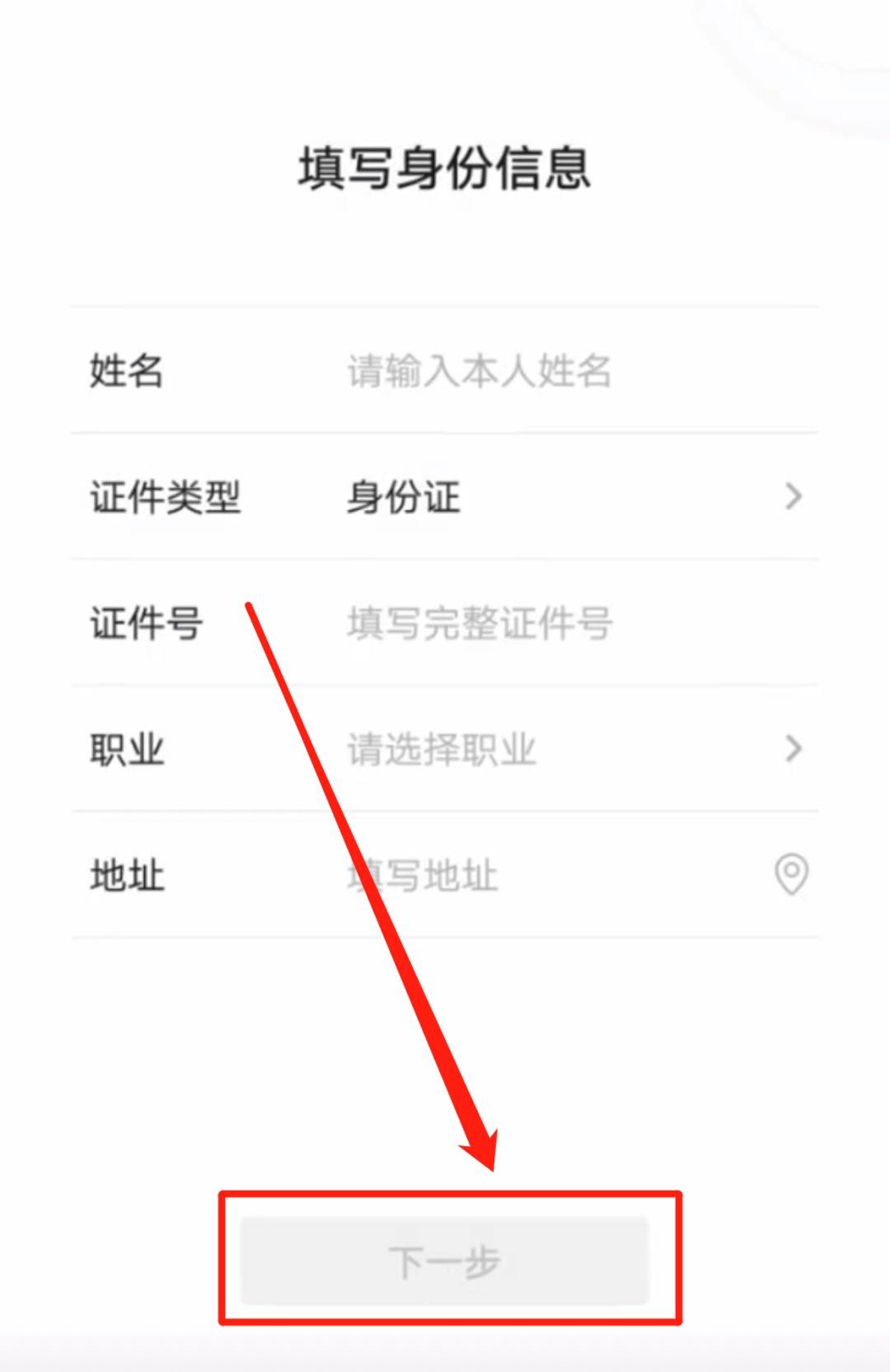Select occupation in the 职业 row
Image resolution: width=890 pixels, height=1372 pixels.
tap(569, 749)
